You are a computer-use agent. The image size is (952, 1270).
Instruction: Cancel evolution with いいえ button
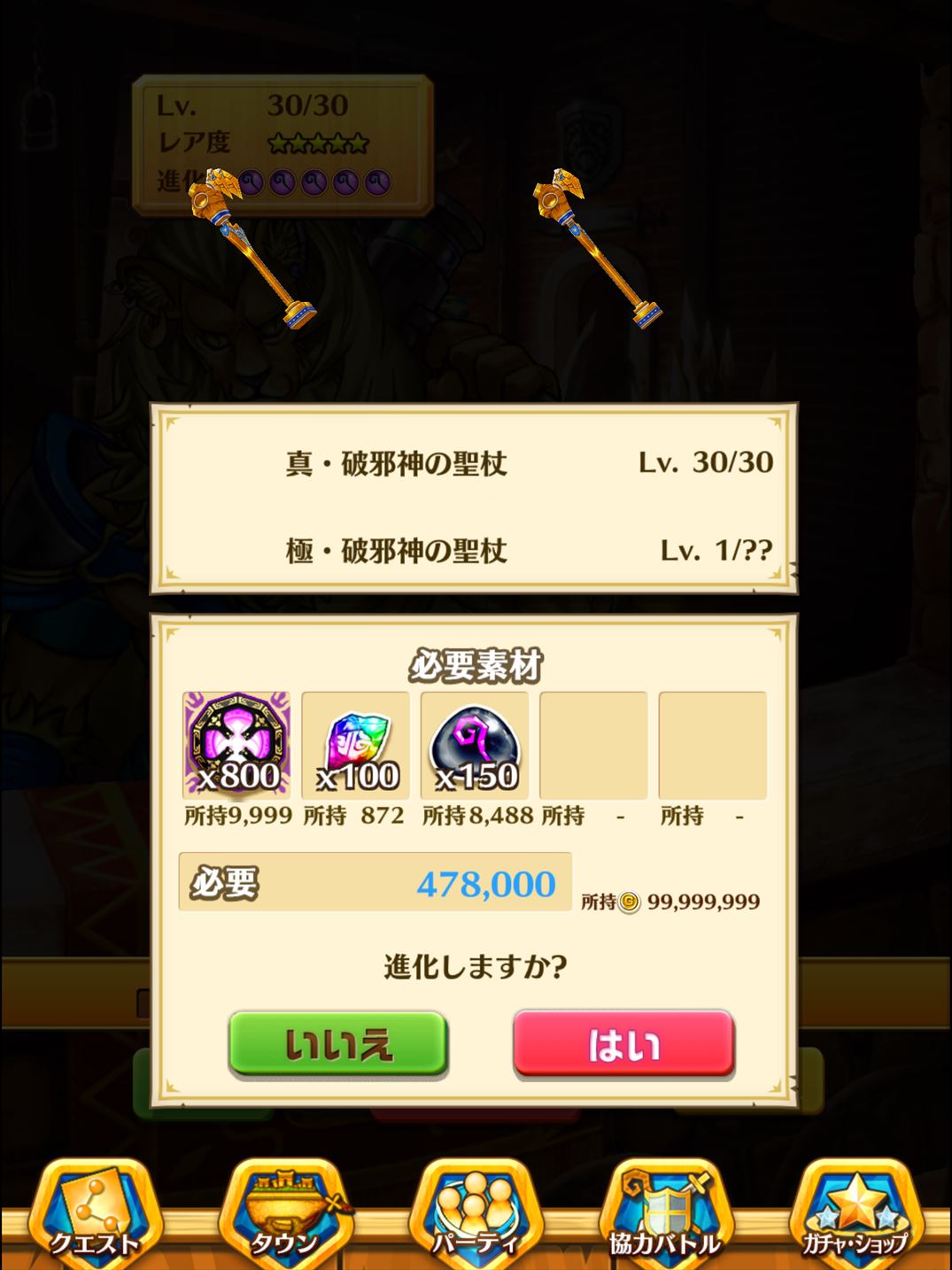[337, 1043]
